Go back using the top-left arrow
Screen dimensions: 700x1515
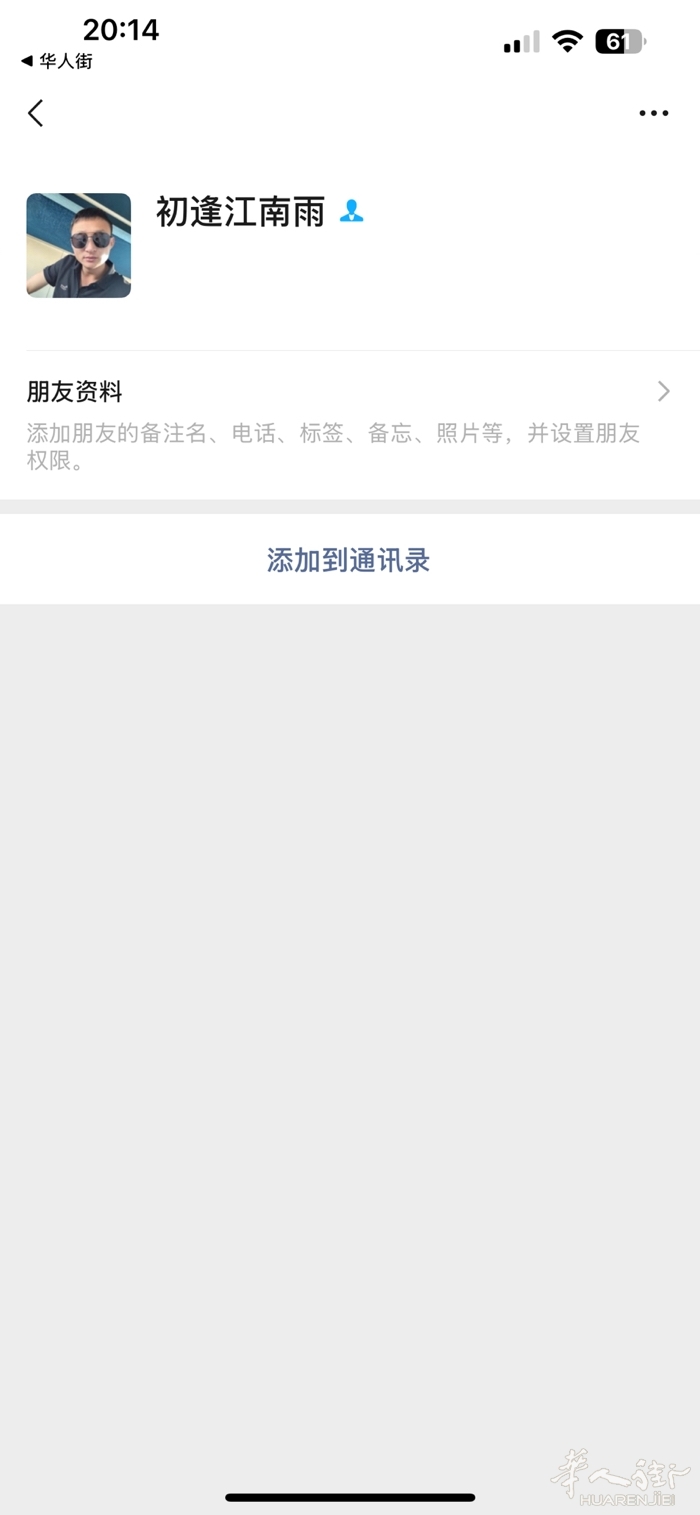click(36, 113)
